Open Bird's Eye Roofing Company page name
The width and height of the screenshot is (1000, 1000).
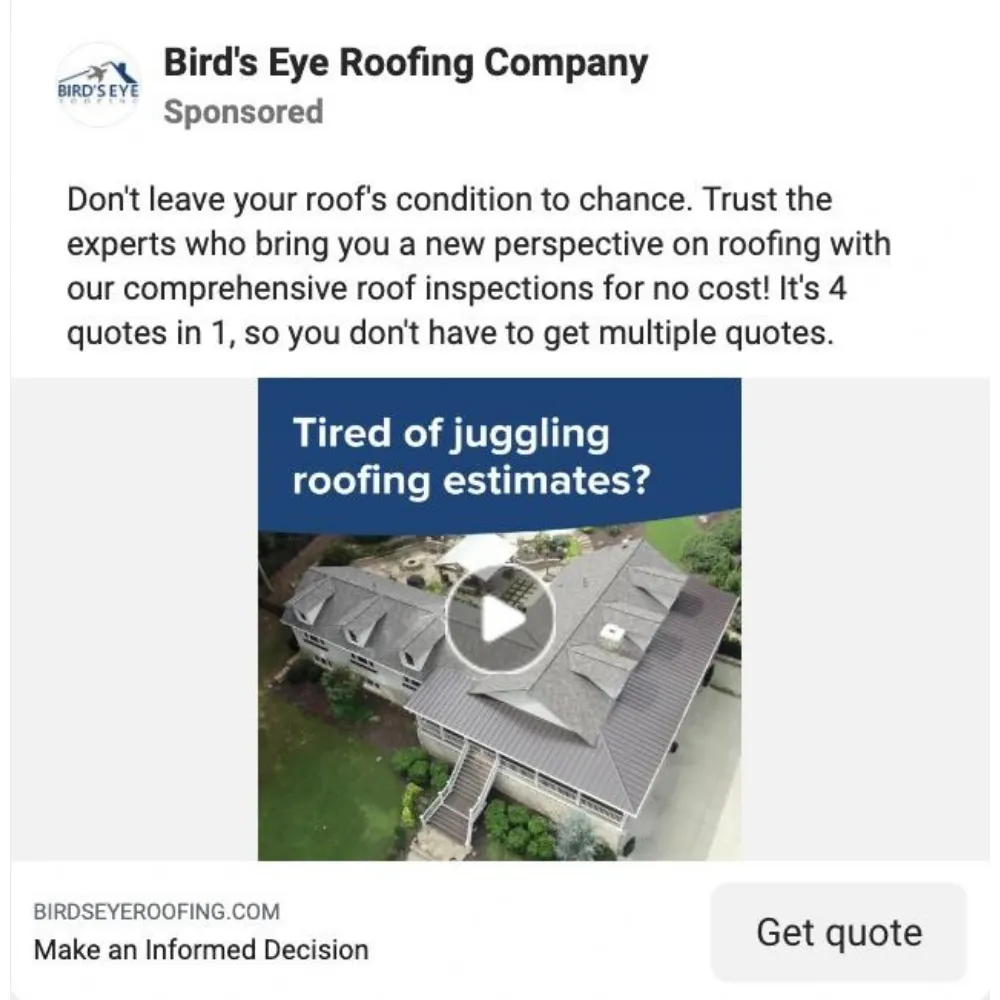pyautogui.click(x=405, y=64)
